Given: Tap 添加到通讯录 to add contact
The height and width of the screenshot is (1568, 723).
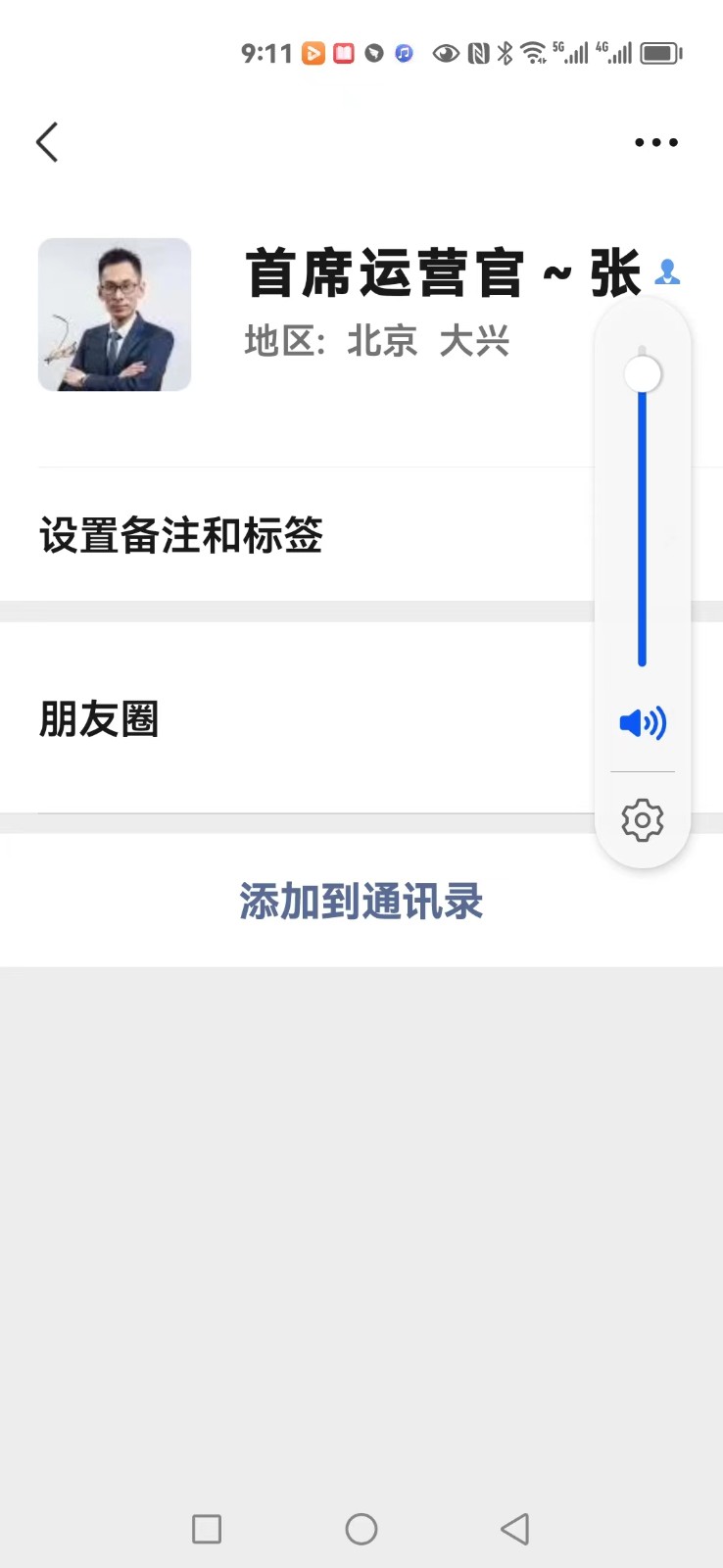Looking at the screenshot, I should (361, 902).
